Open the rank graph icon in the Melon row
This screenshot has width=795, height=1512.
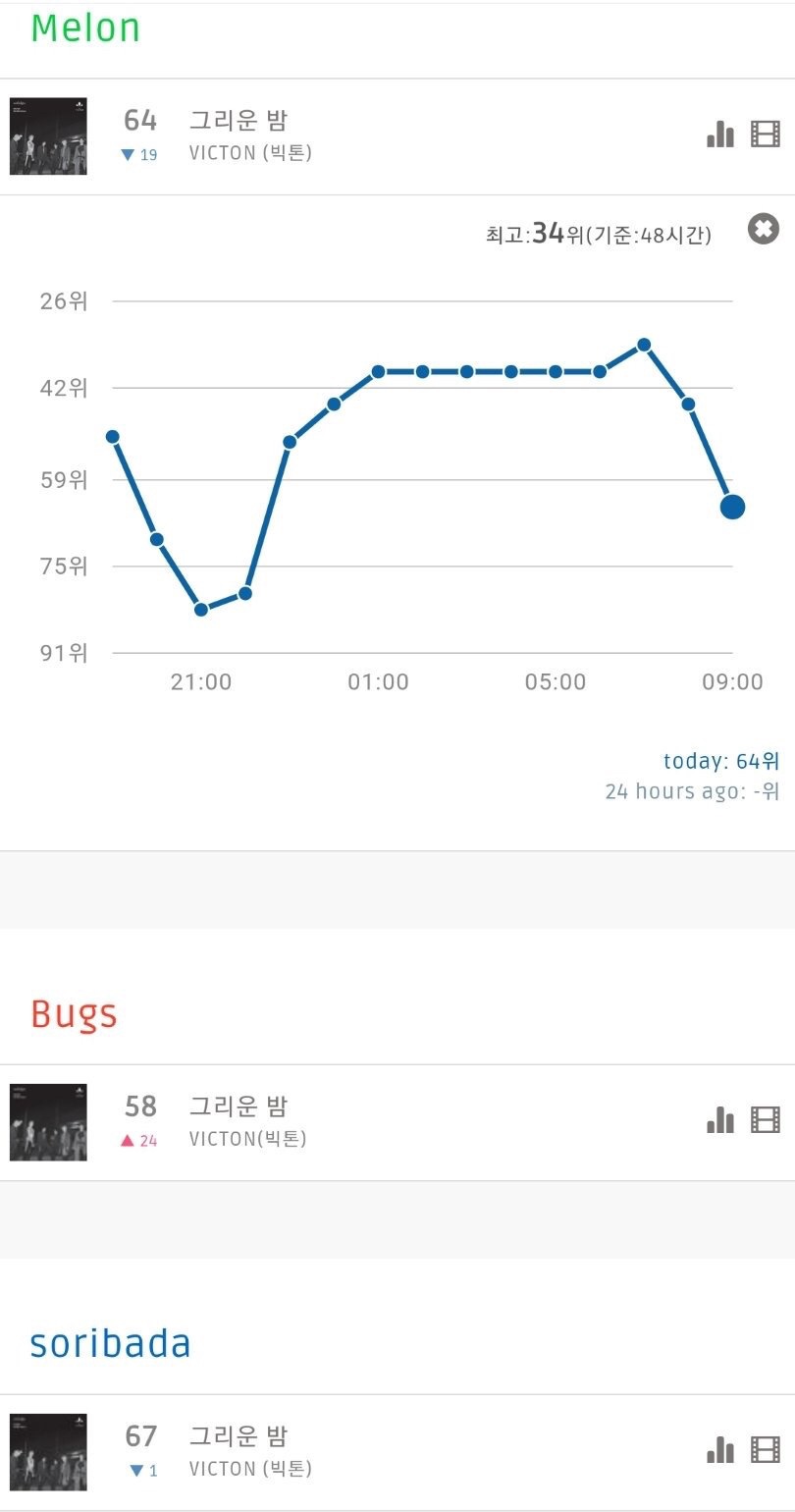pos(720,135)
